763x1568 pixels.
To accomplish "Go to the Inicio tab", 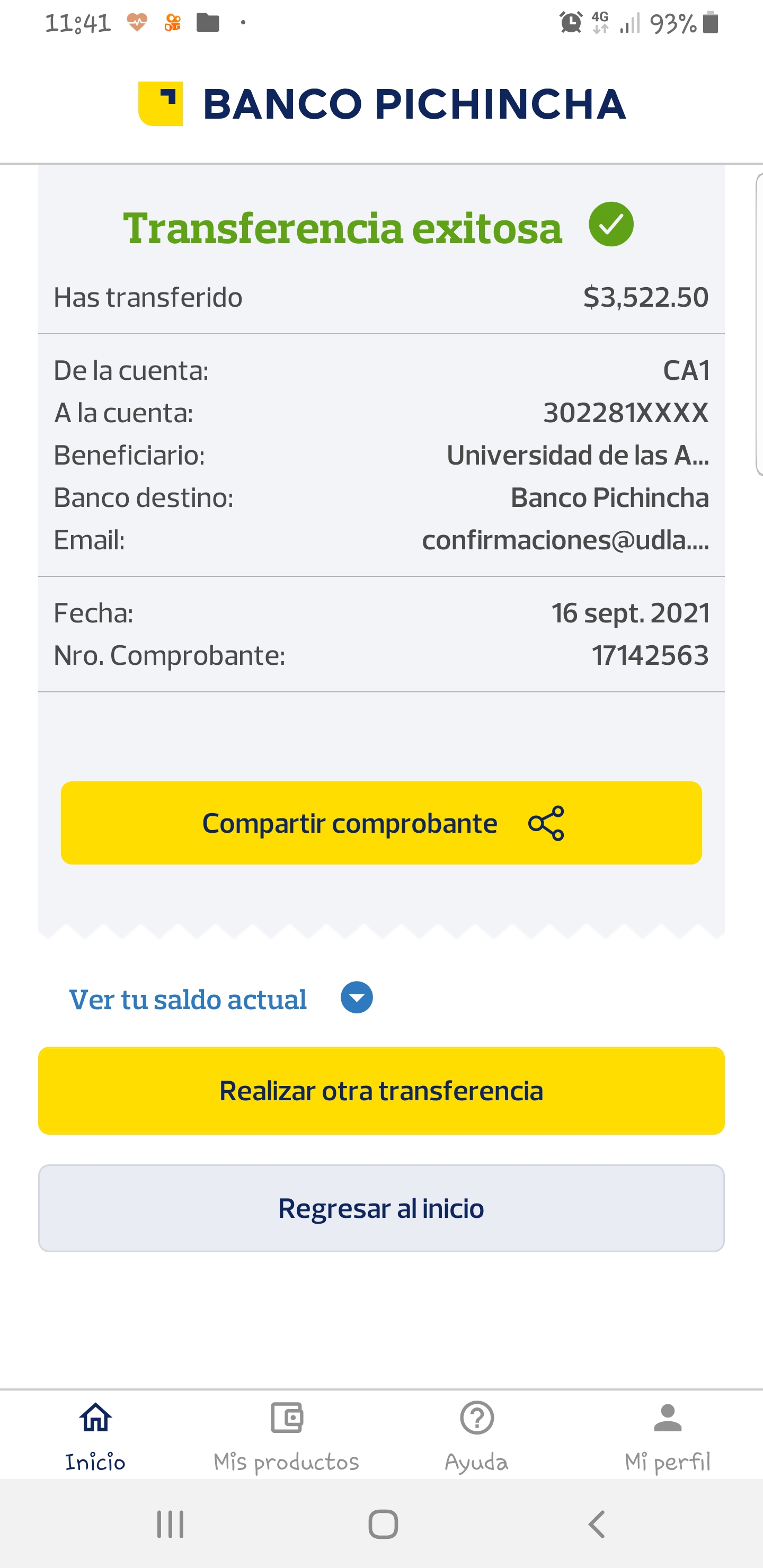I will click(x=95, y=1436).
